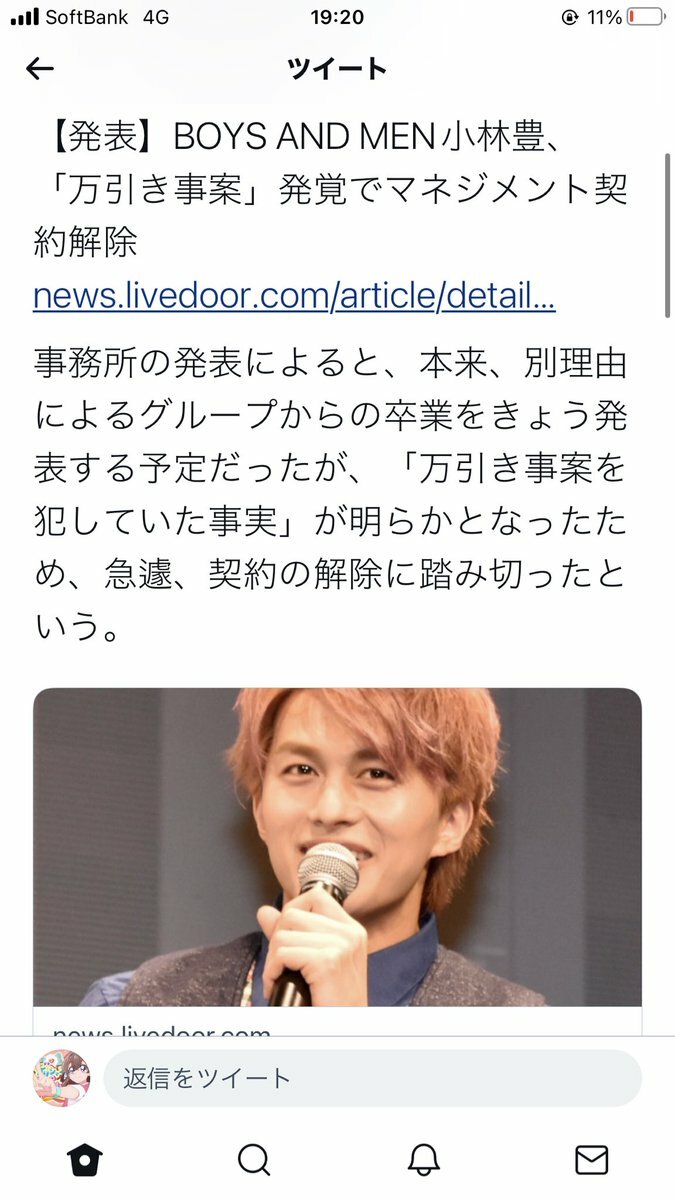Open the livedoor news preview card
This screenshot has height=1200, width=675.
[337, 850]
